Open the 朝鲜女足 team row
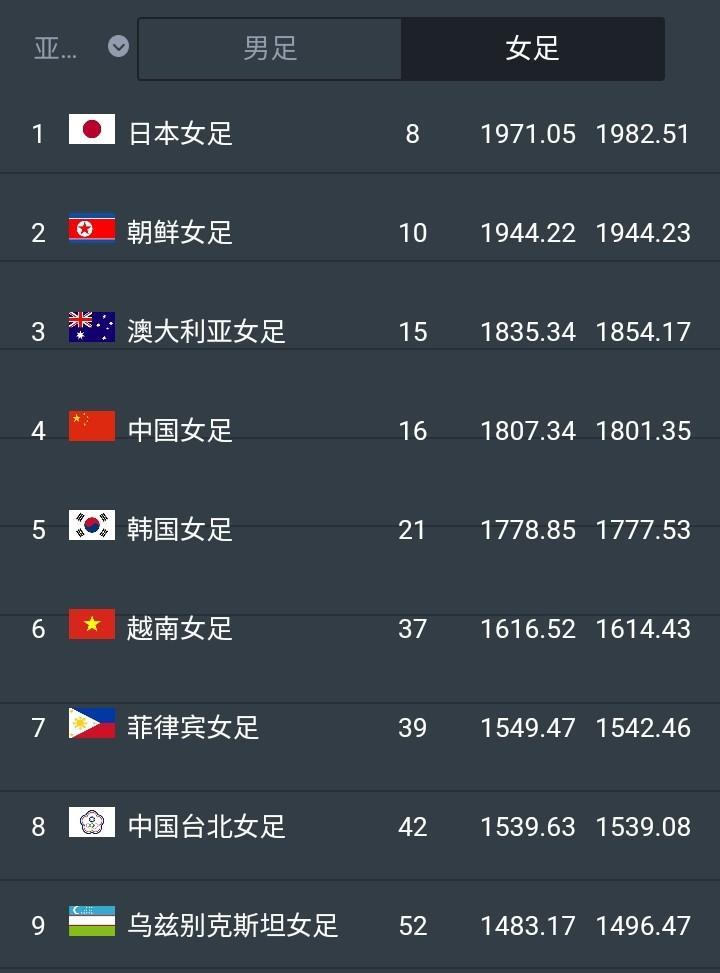Image resolution: width=720 pixels, height=973 pixels. pyautogui.click(x=360, y=232)
